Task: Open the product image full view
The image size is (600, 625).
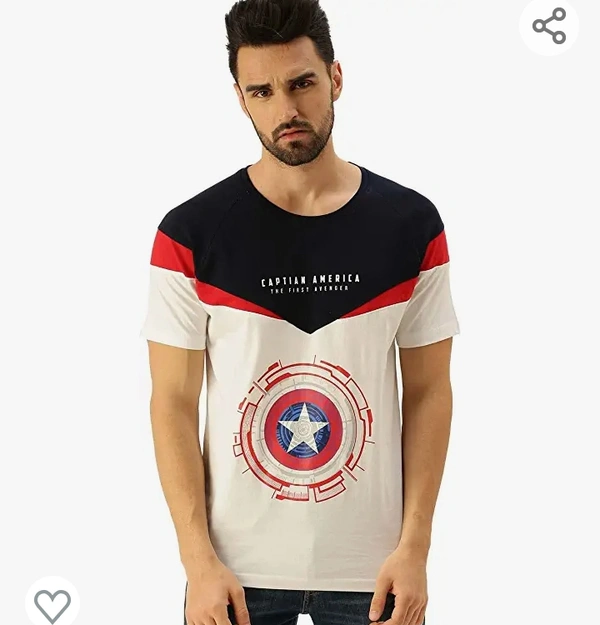Action: [300, 330]
